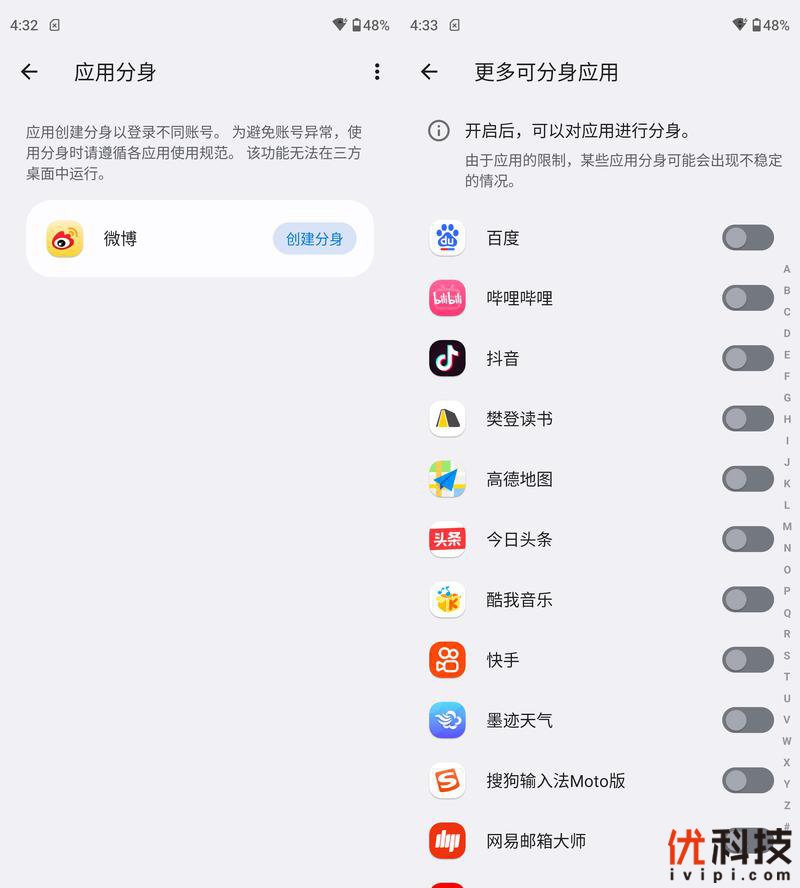Toggle cloning for 抖音
The image size is (800, 888).
coord(747,358)
